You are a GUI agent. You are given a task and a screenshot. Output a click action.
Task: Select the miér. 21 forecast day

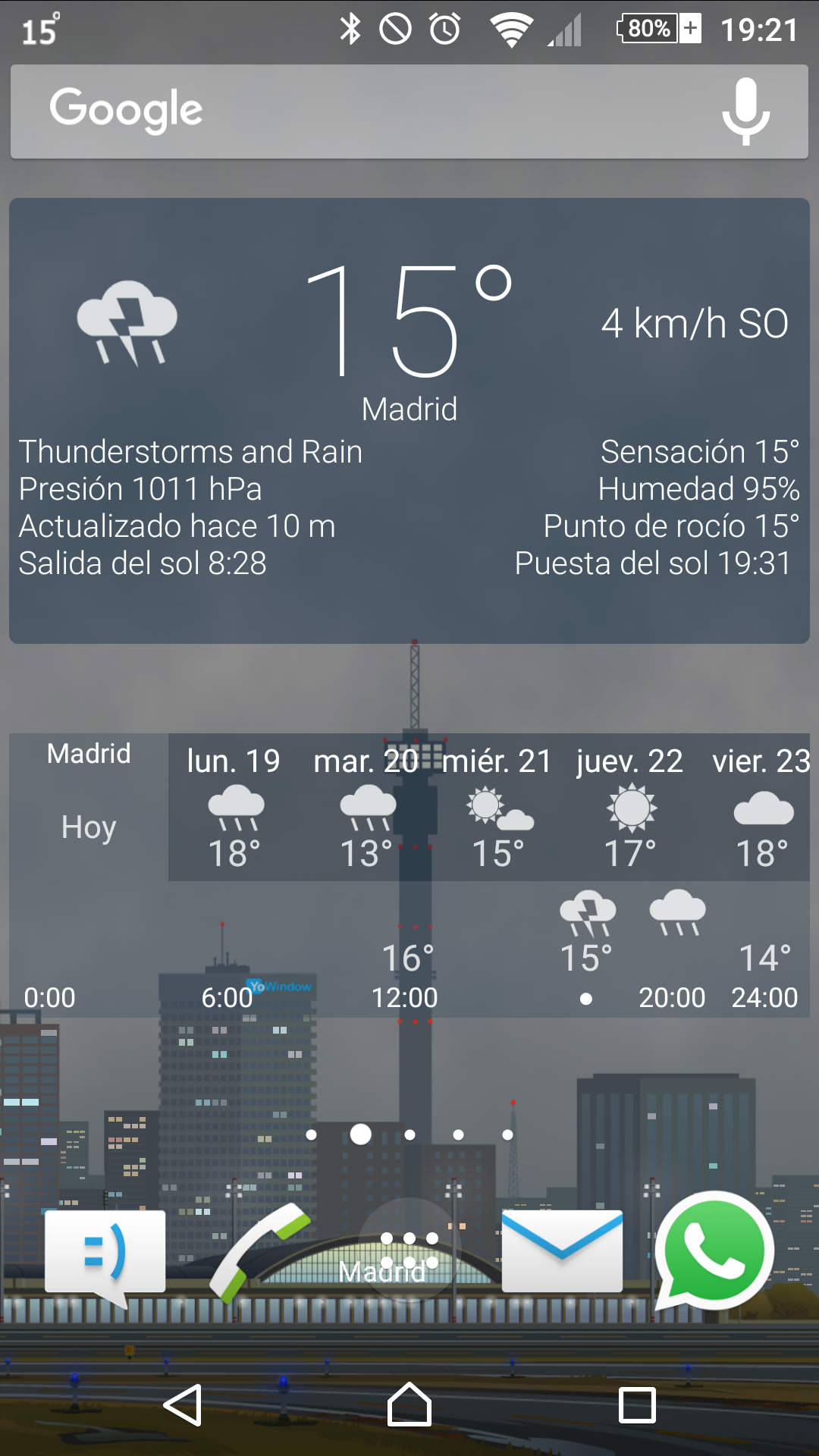click(x=497, y=807)
